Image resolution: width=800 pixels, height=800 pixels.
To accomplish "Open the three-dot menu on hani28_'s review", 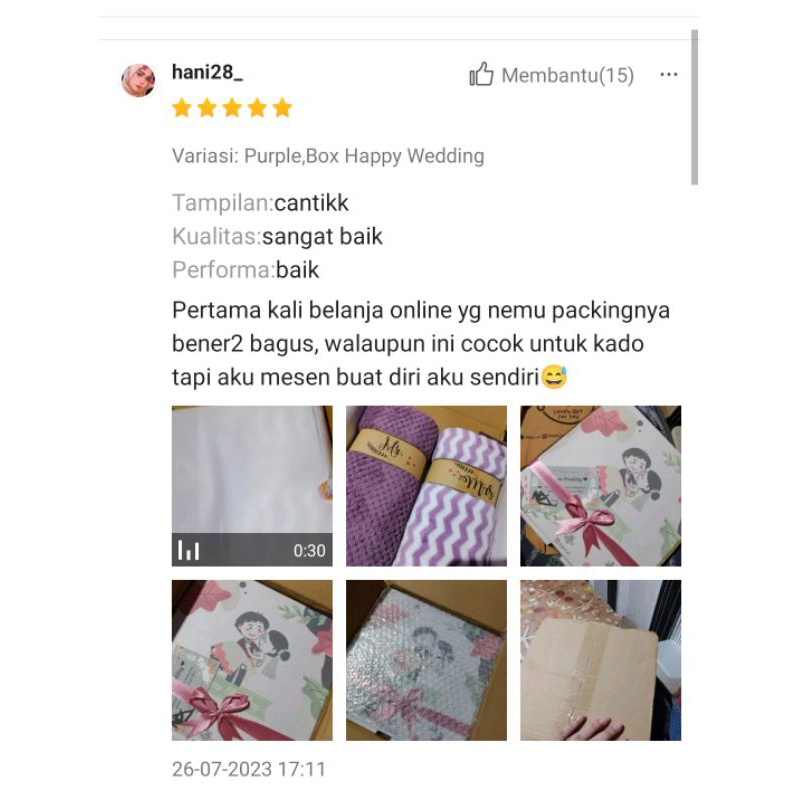I will coord(669,75).
